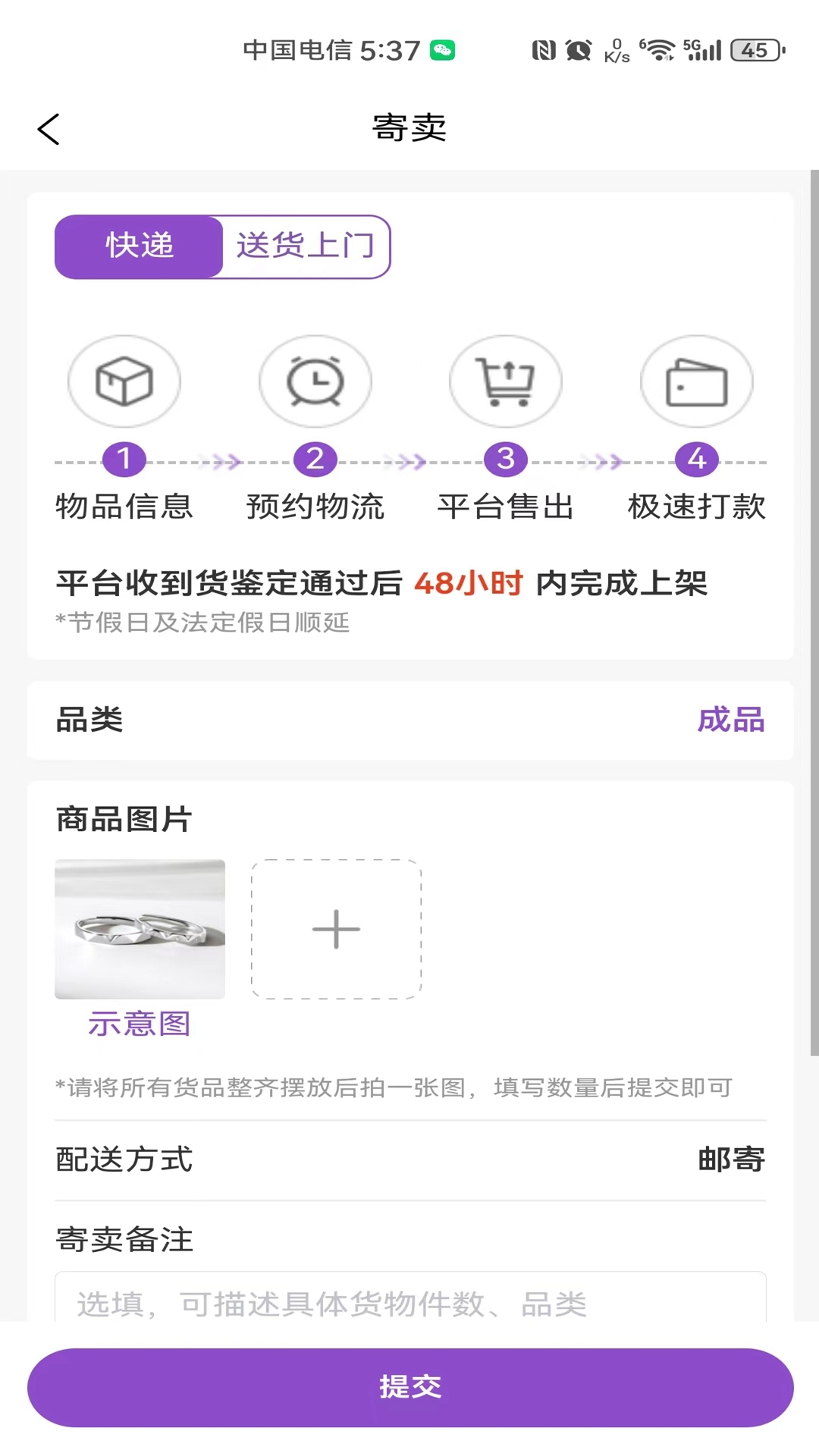Switch to the 送货上门 tab

(x=305, y=246)
